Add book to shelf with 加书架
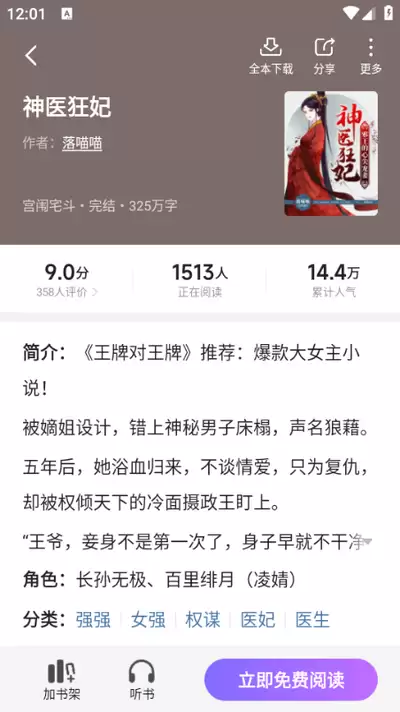400x712 pixels. (x=62, y=680)
